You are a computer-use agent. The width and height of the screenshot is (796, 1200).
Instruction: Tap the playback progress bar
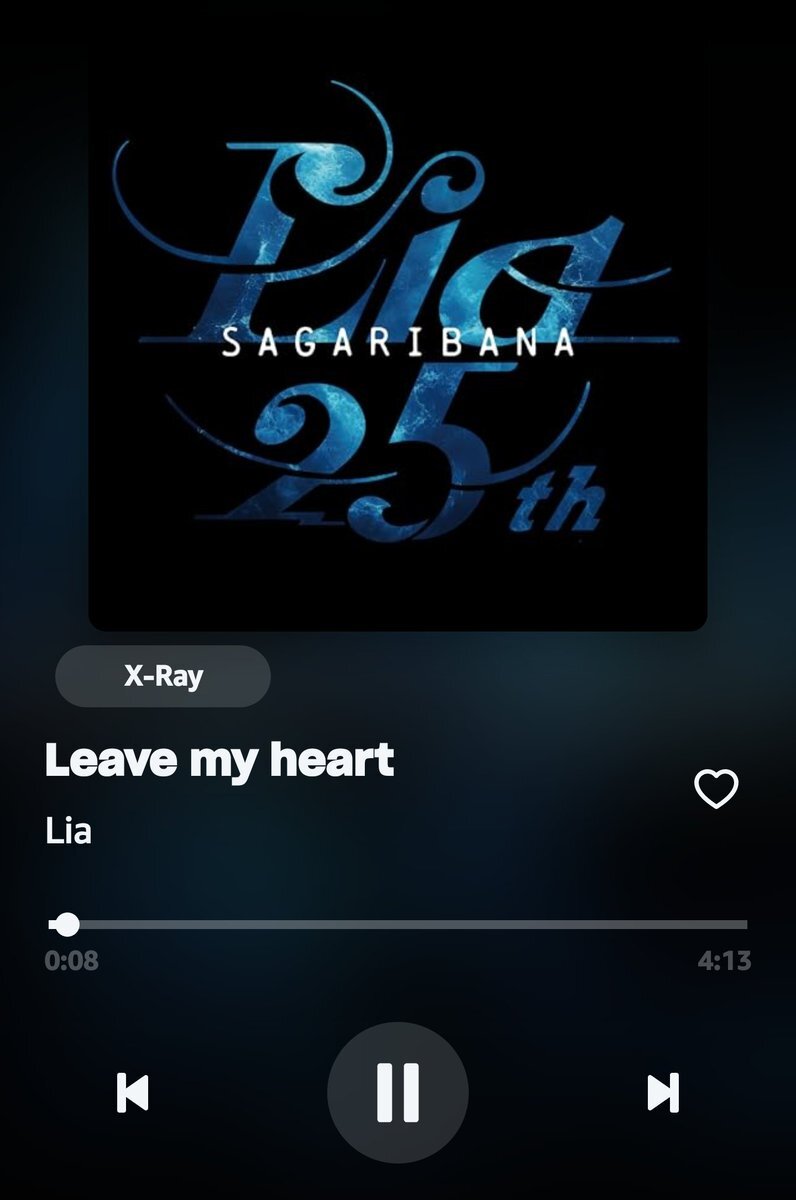398,924
